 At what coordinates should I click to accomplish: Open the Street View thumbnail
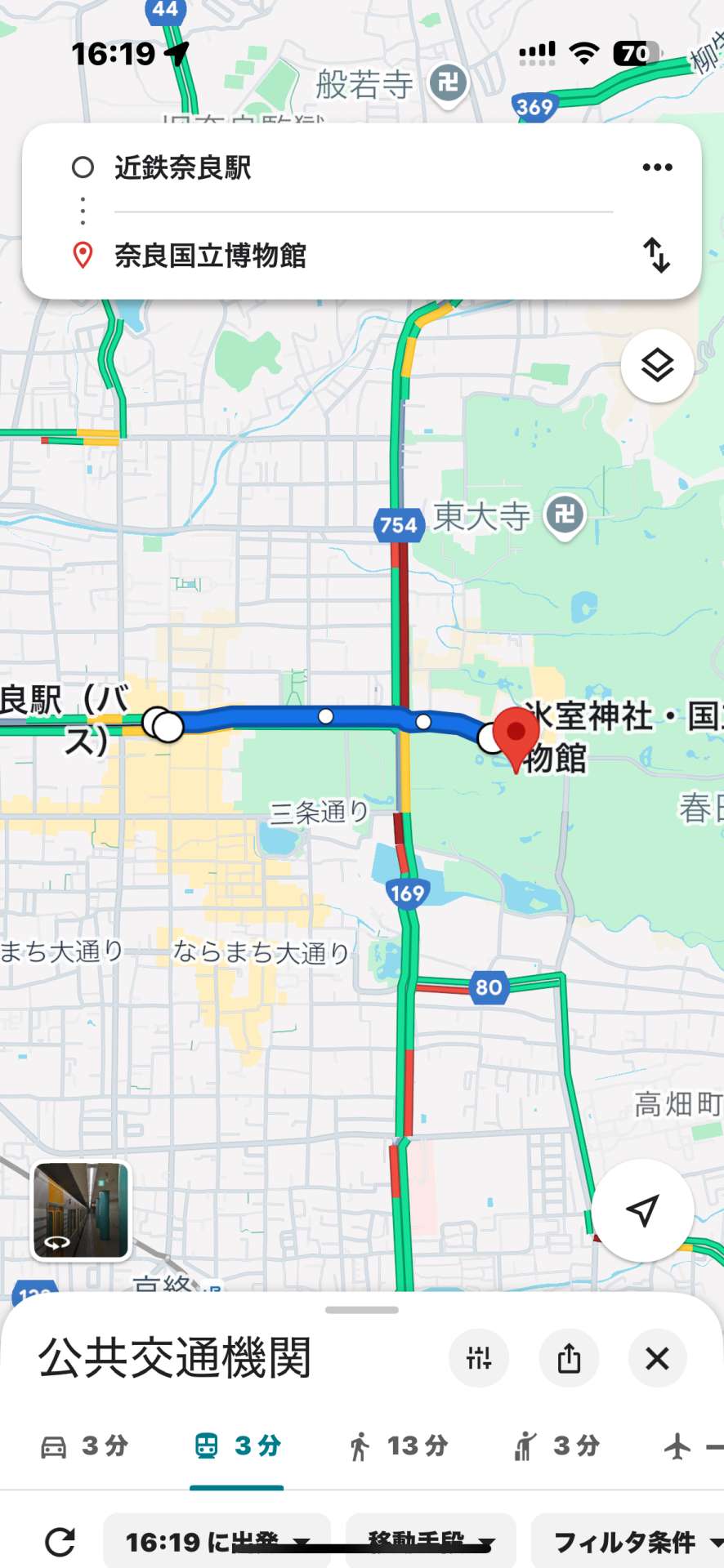(x=80, y=1210)
